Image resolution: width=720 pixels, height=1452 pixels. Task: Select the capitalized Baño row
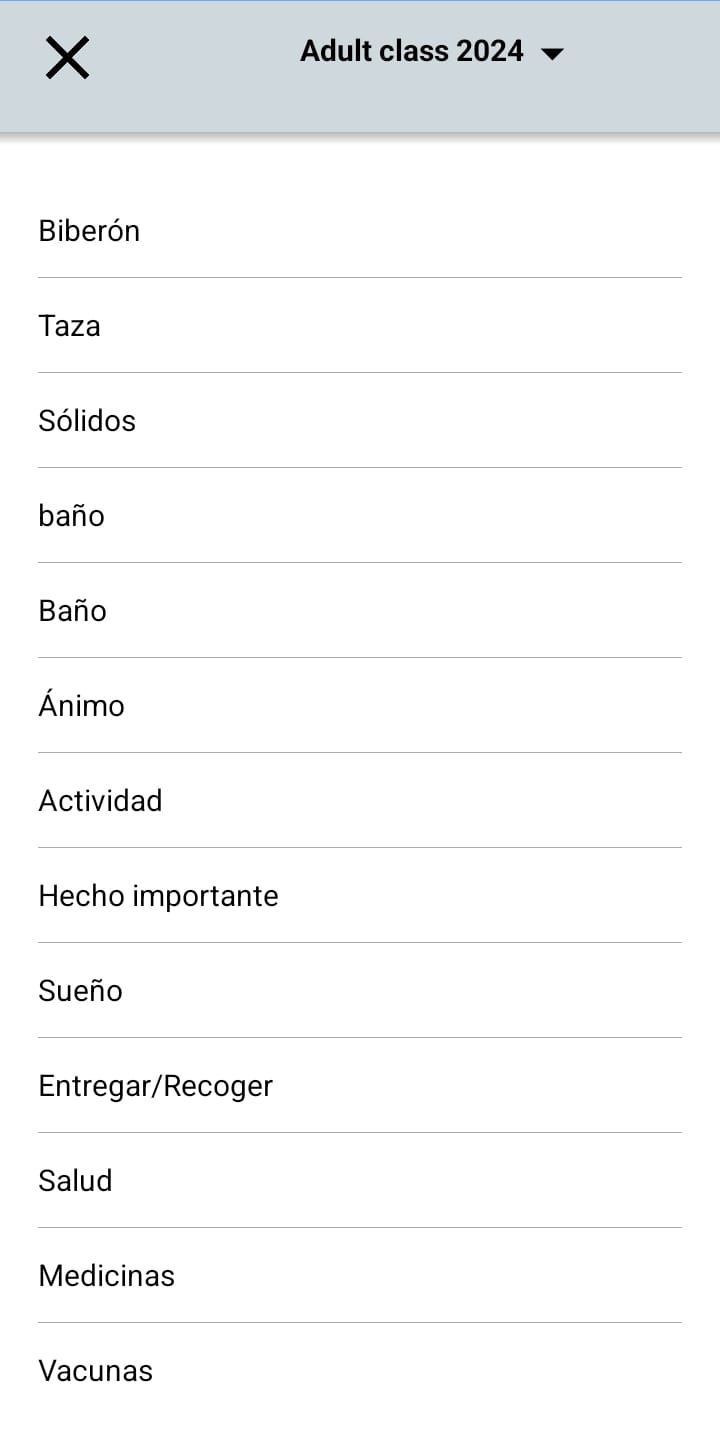pyautogui.click(x=73, y=611)
